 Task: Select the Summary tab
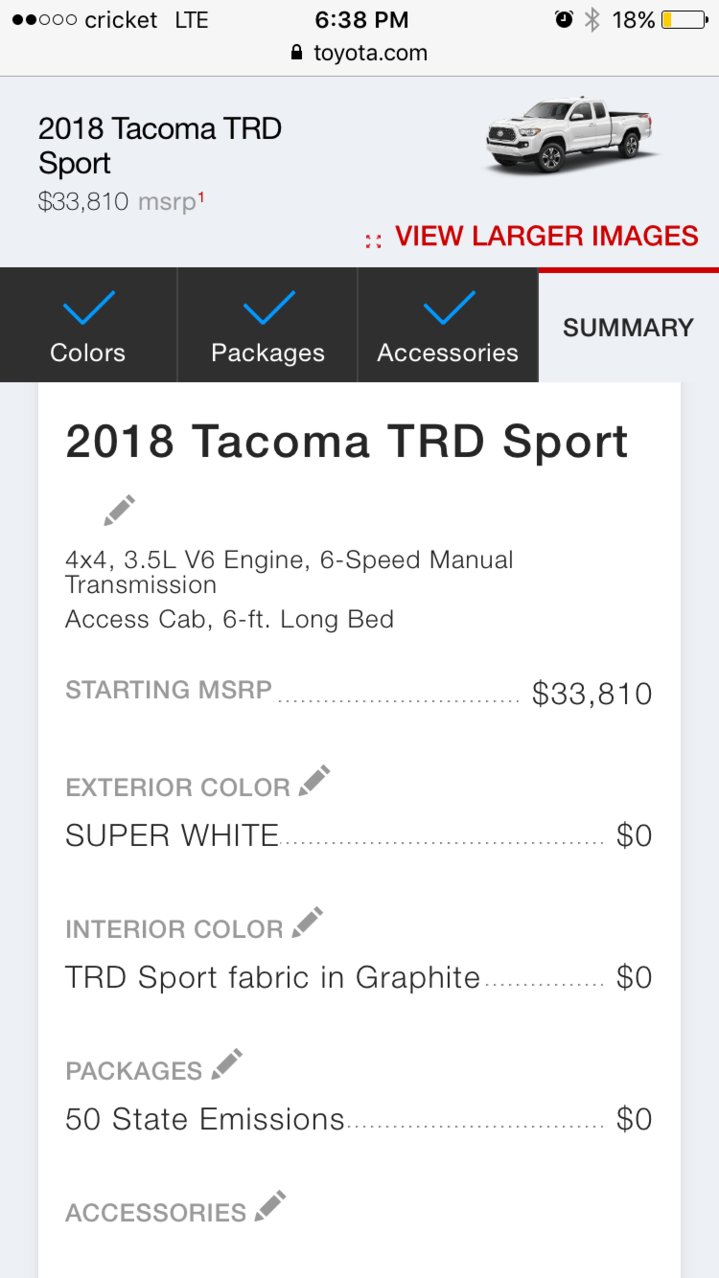(628, 327)
